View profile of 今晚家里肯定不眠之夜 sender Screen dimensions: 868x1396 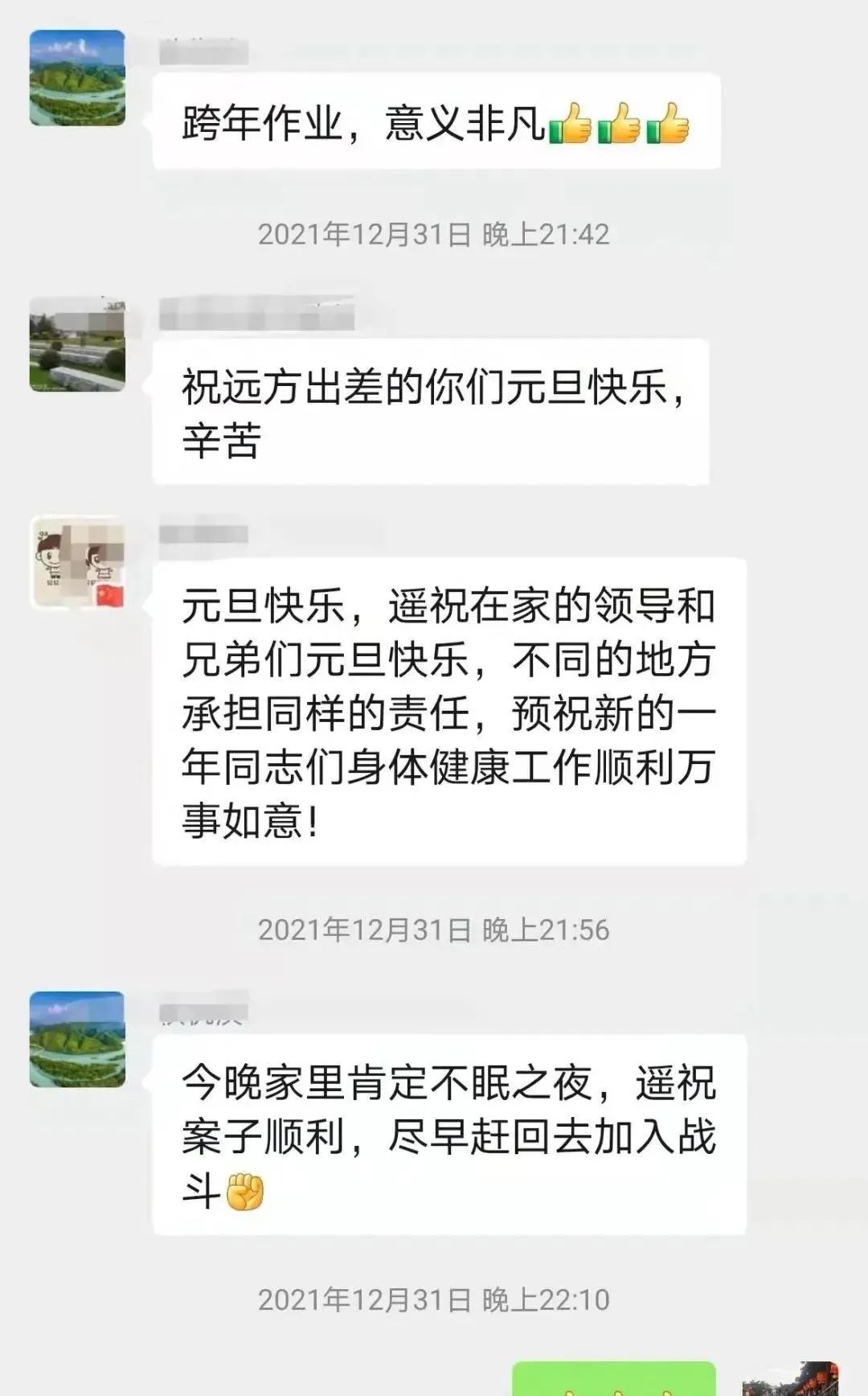click(77, 1039)
